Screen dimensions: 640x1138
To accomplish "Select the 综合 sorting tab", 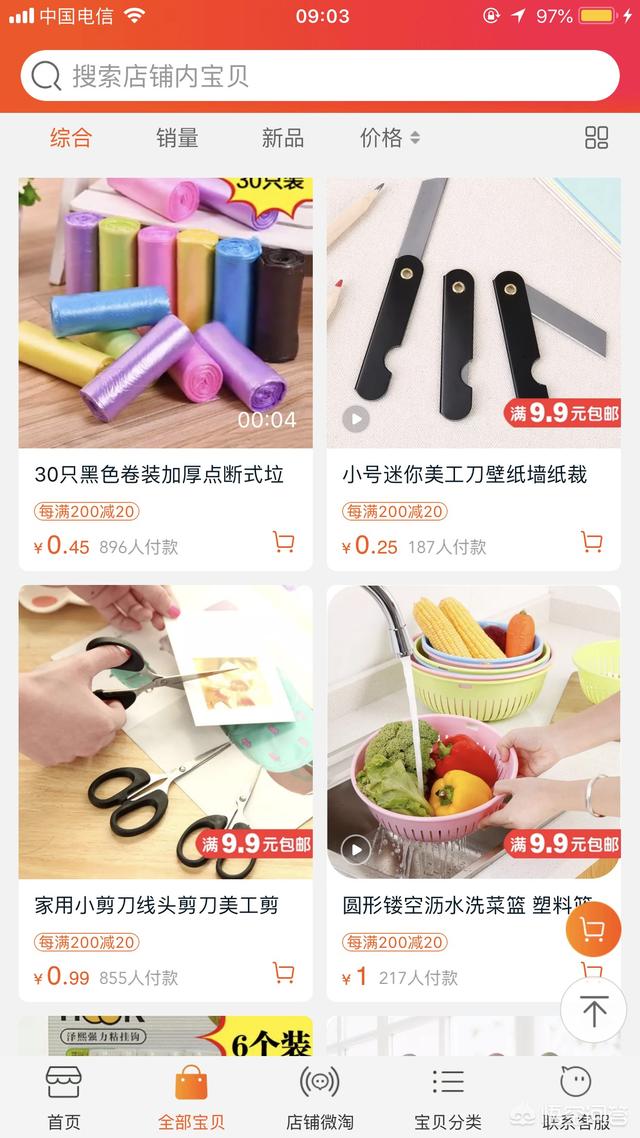I will click(x=71, y=138).
